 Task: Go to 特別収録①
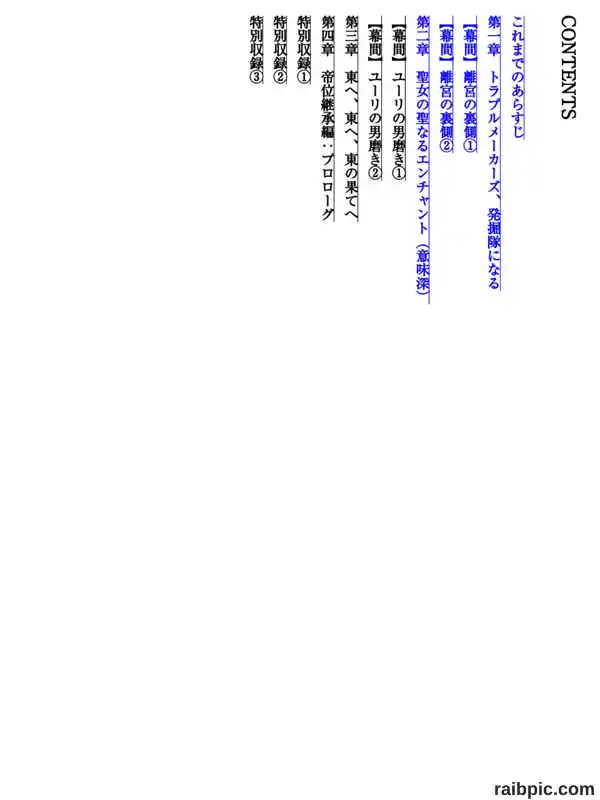click(304, 49)
